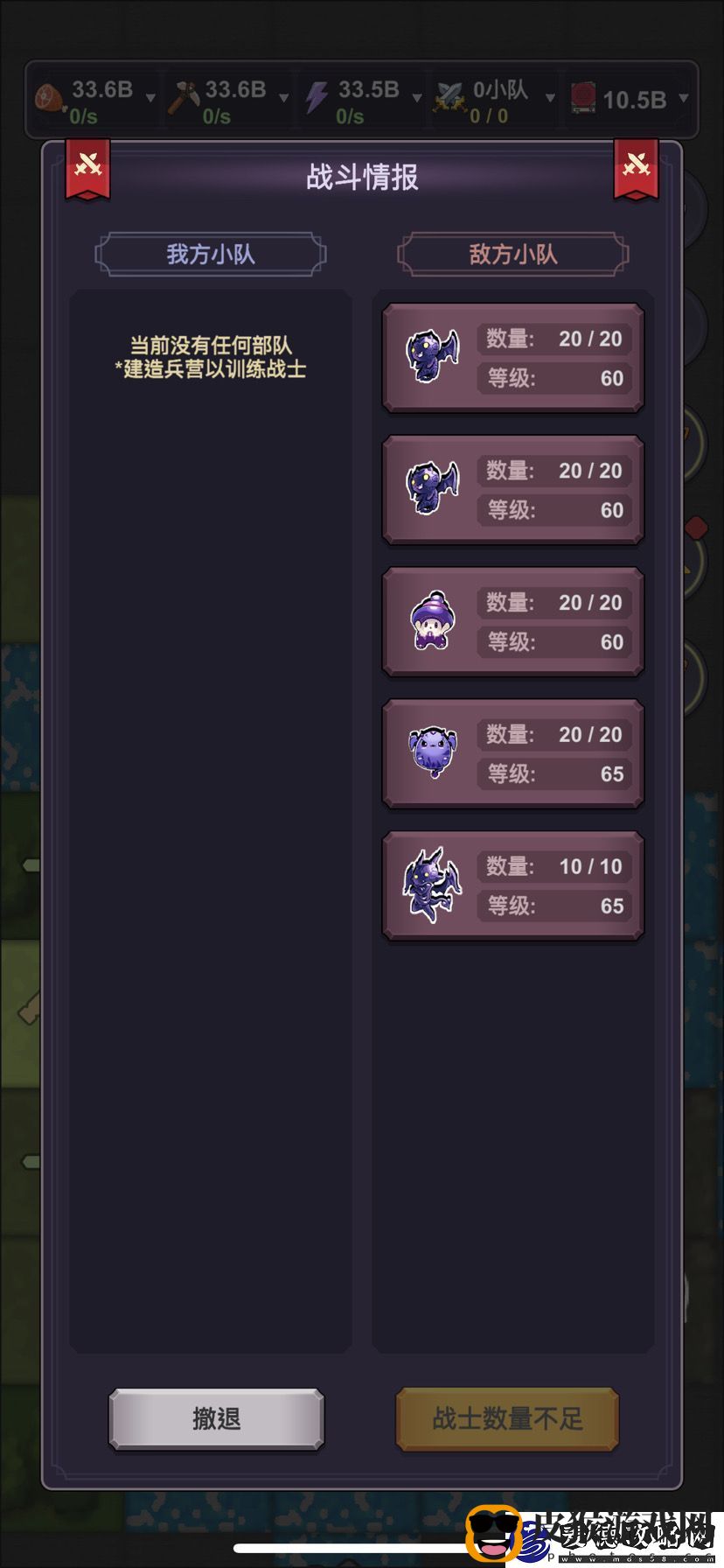Expand the 10.5B red currency dropdown
Viewport: 724px width, 1568px height.
tap(683, 98)
